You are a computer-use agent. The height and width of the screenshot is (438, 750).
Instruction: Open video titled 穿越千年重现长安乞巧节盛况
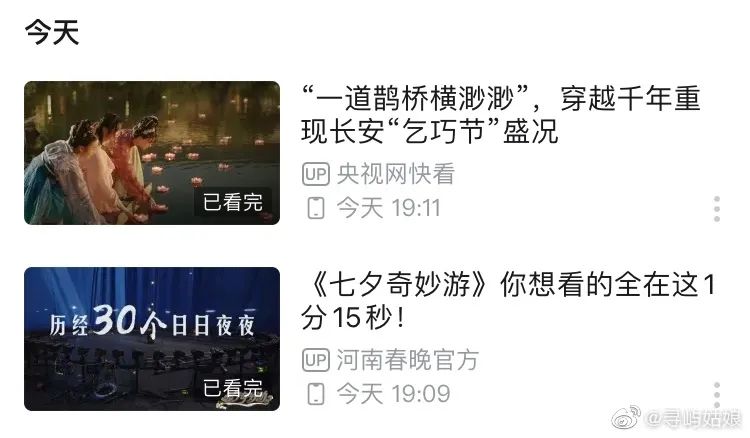[500, 115]
